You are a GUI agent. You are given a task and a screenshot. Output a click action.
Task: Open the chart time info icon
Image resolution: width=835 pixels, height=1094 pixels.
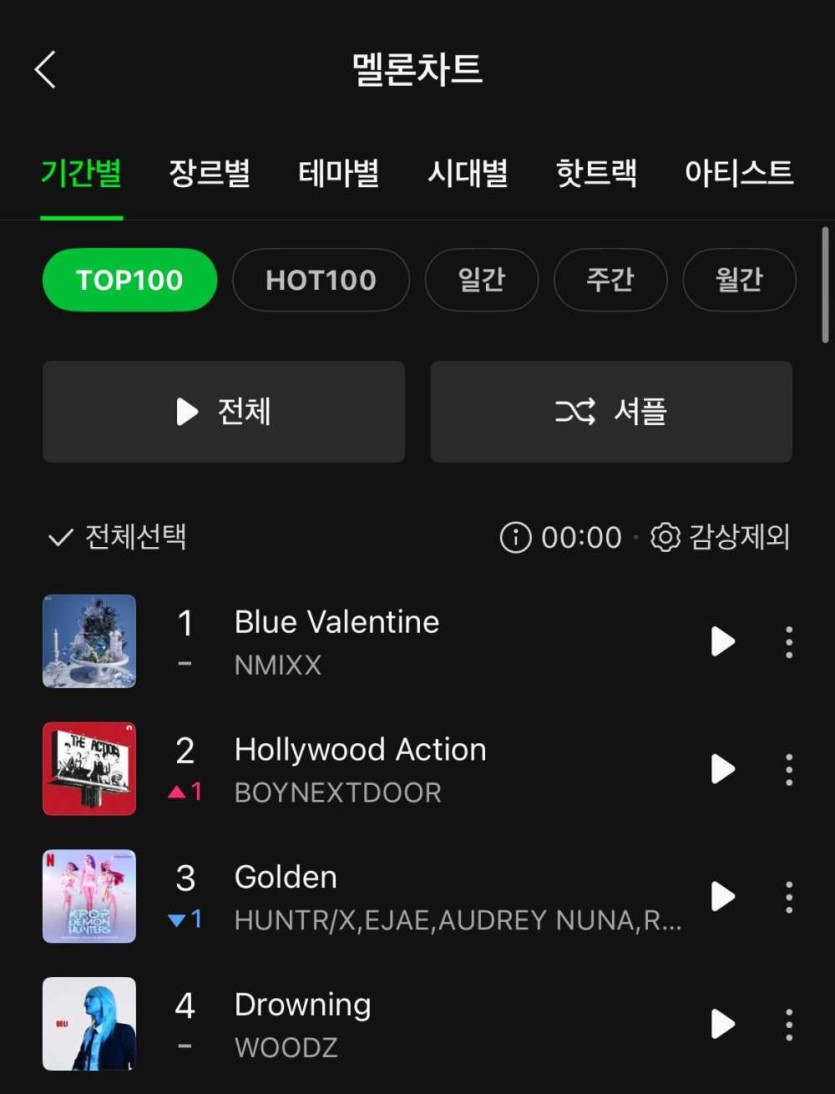(514, 538)
